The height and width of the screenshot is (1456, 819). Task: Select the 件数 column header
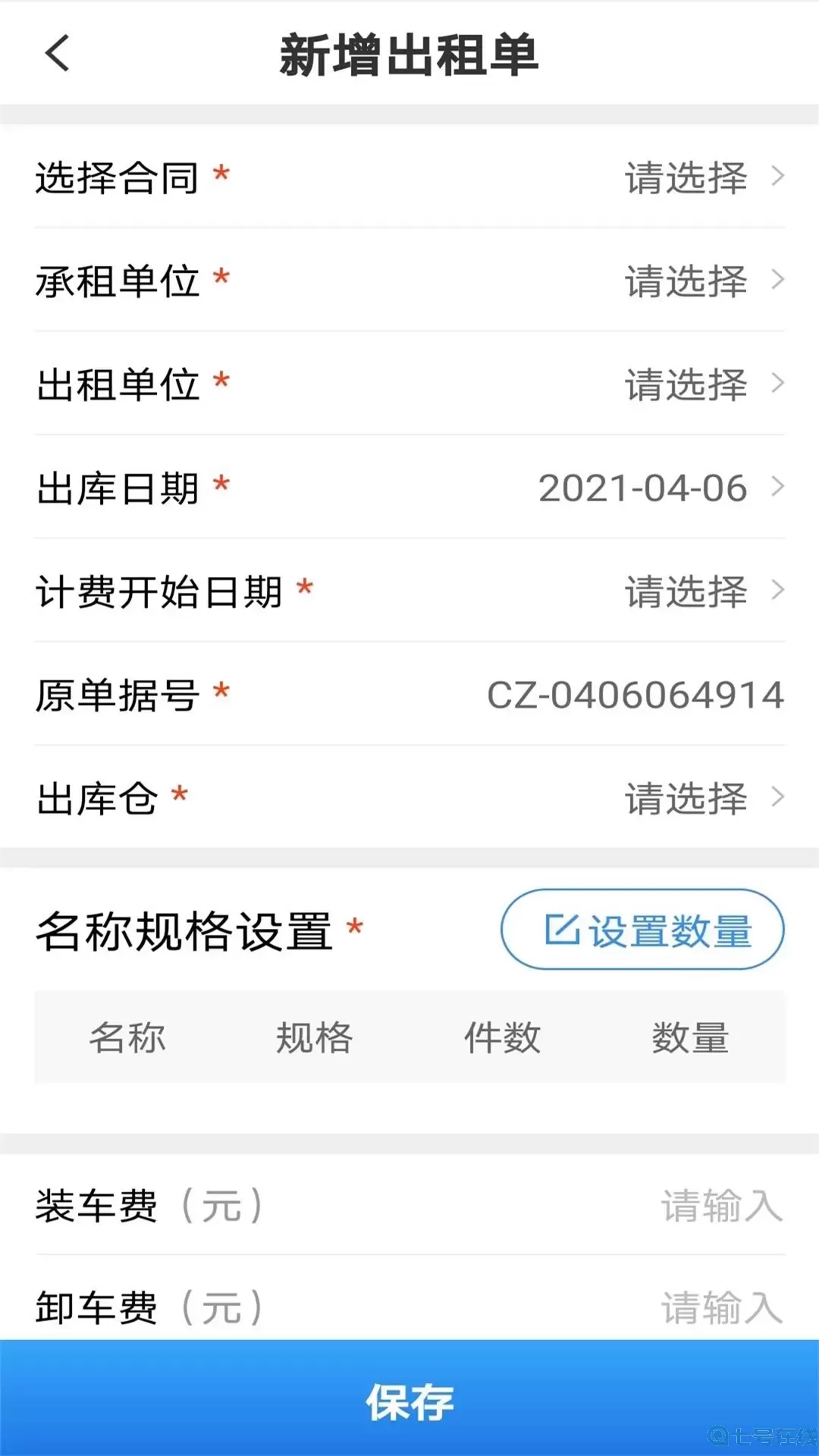(x=502, y=1038)
